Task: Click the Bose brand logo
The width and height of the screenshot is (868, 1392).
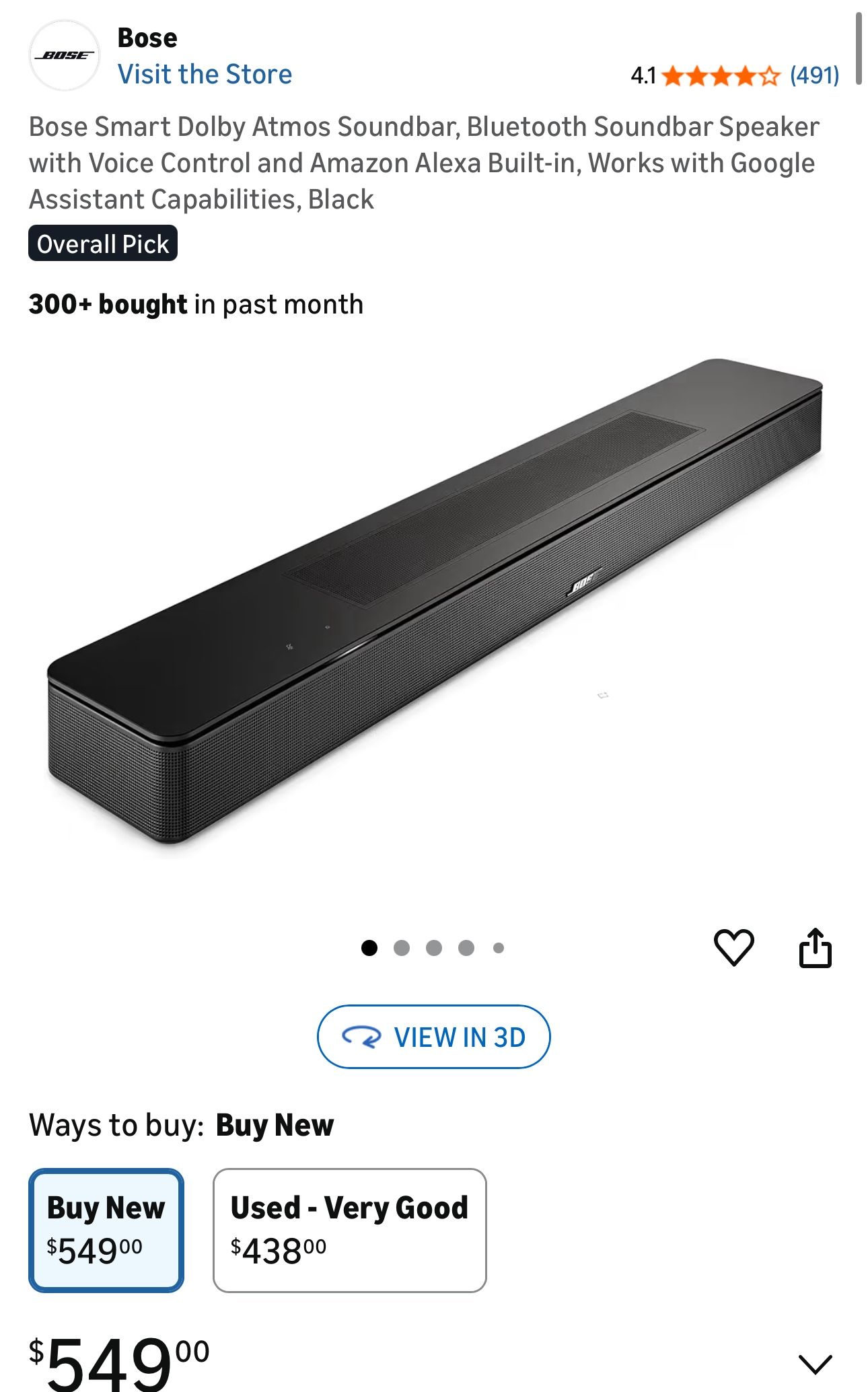Action: 65,55
